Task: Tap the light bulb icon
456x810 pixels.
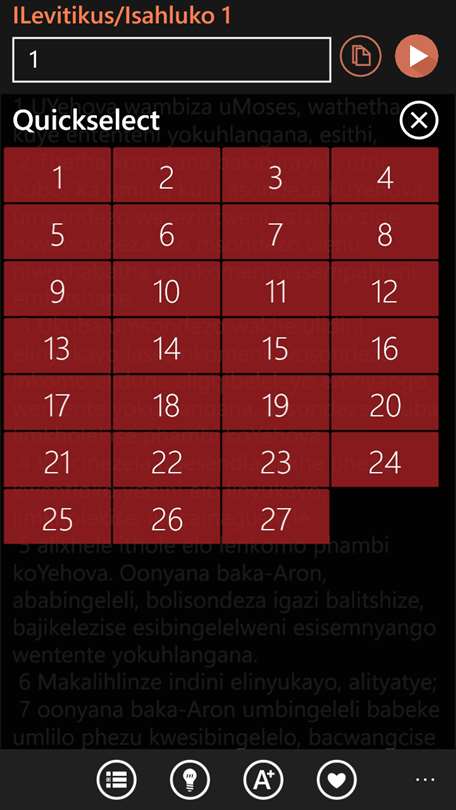Action: pos(190,780)
